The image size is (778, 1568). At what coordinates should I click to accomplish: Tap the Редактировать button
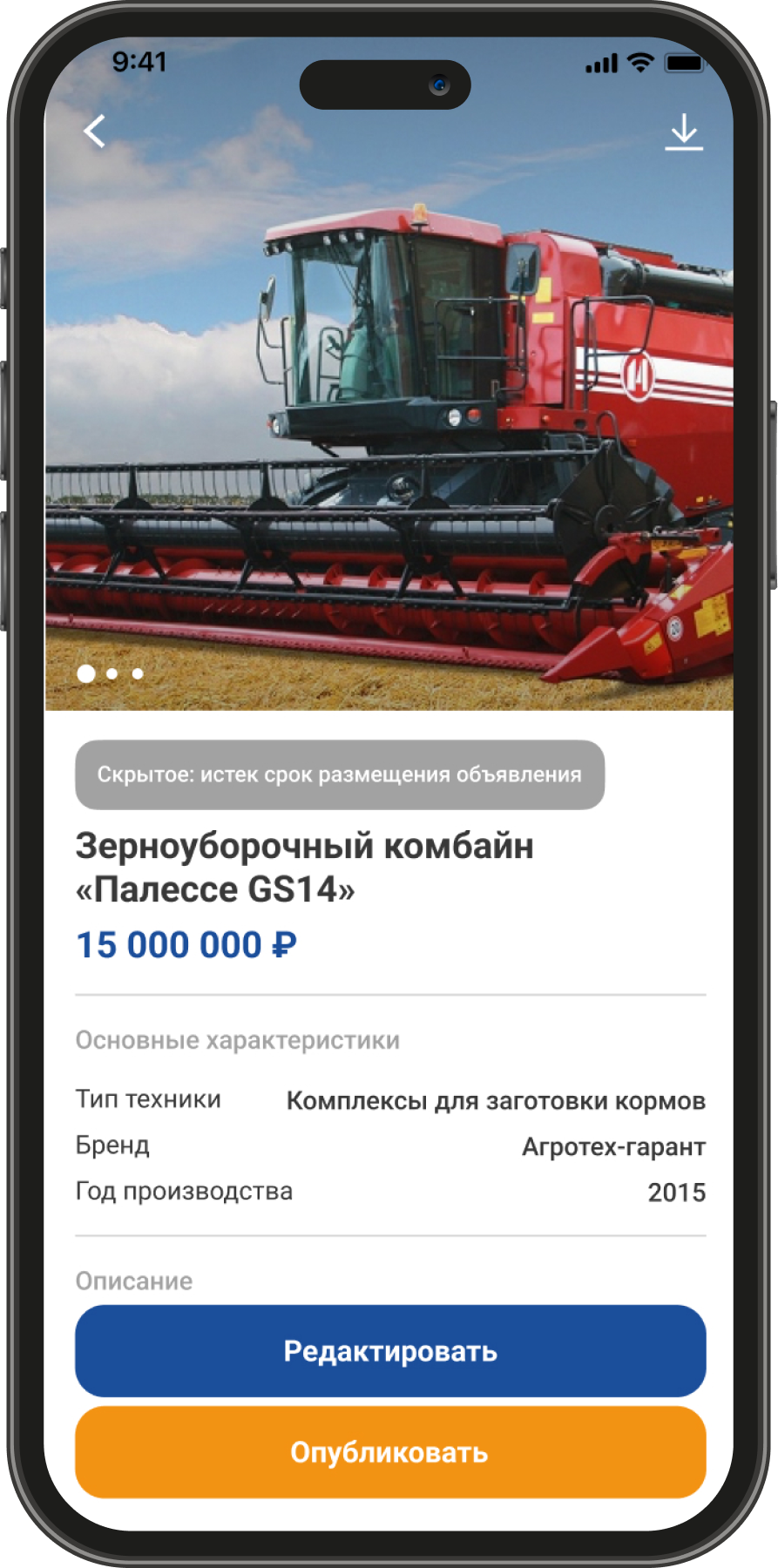point(390,1351)
